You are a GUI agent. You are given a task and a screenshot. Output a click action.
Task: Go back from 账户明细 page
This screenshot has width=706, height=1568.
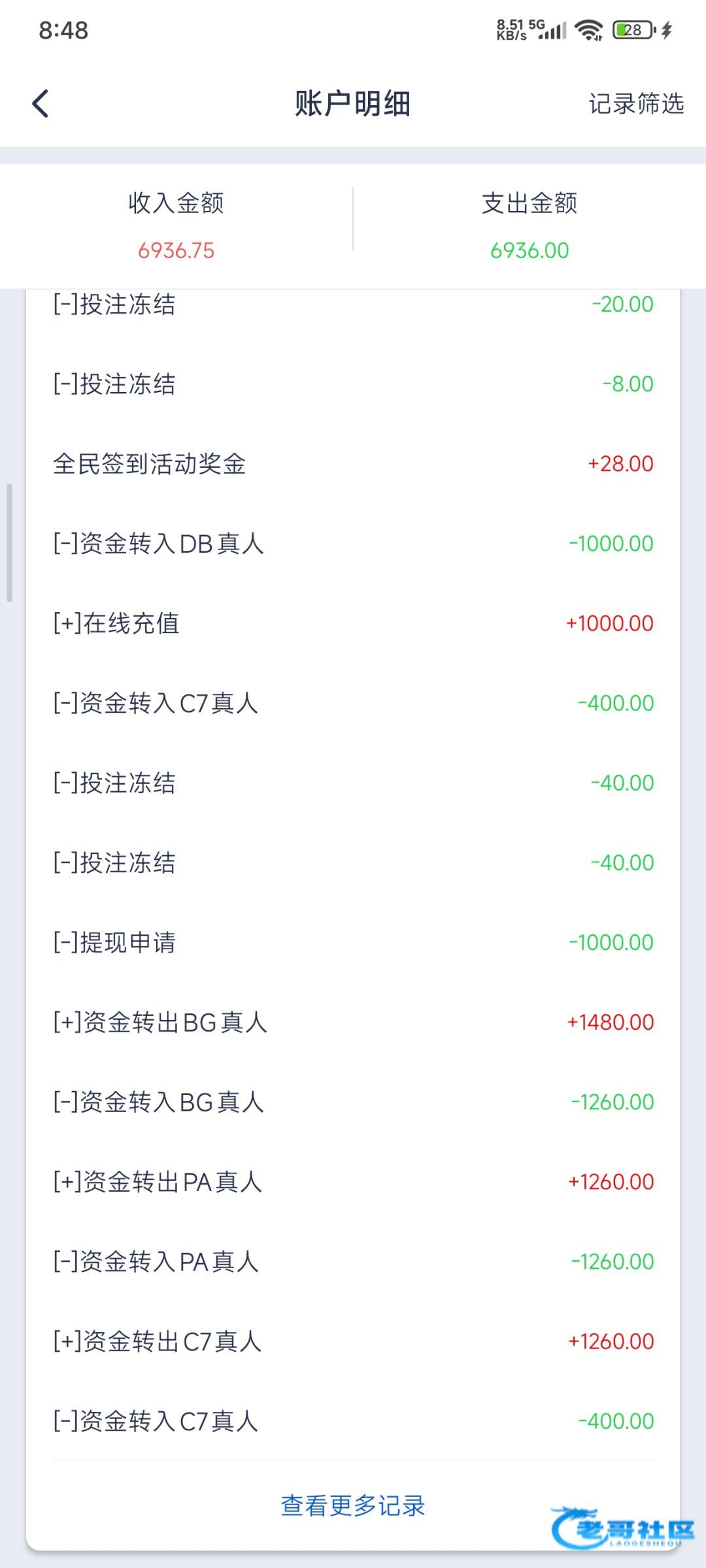pyautogui.click(x=41, y=104)
